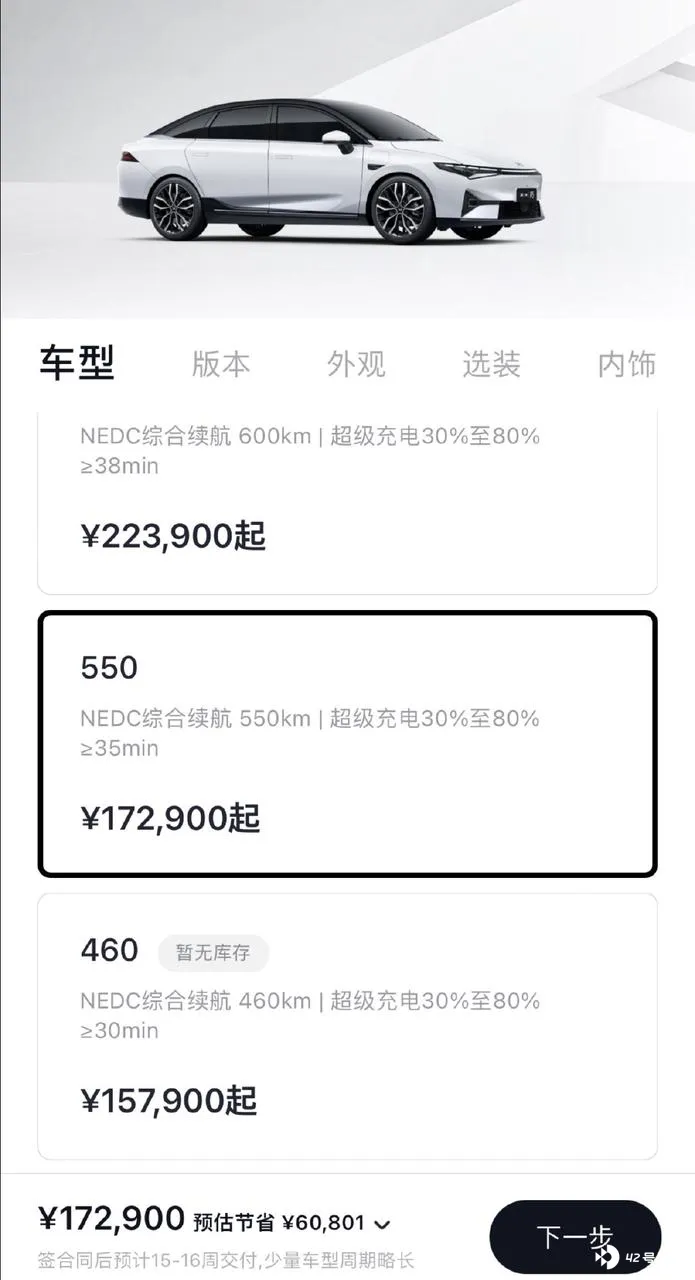Go to the 内饰 tab
Viewport: 695px width, 1280px height.
click(627, 364)
